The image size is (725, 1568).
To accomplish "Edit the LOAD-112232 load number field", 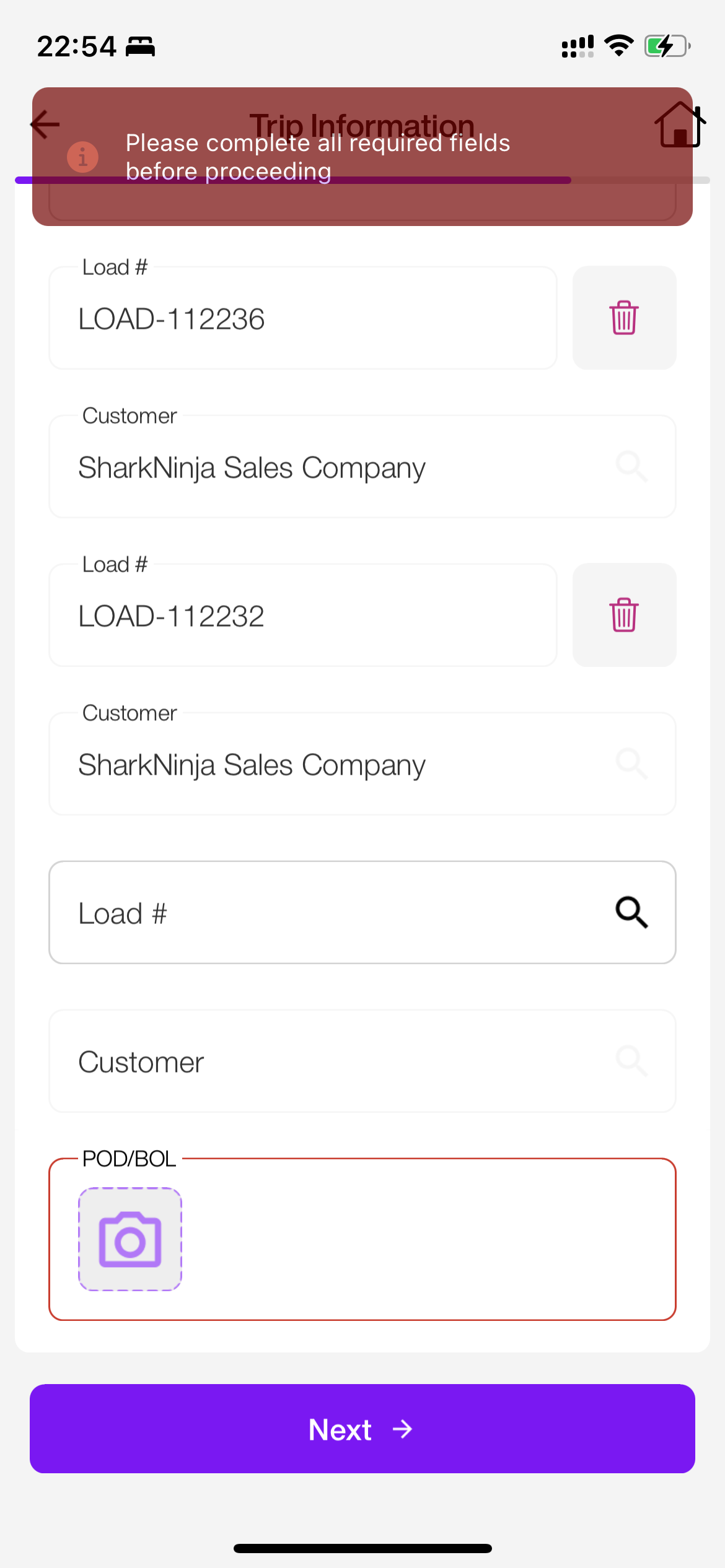I will 302,616.
